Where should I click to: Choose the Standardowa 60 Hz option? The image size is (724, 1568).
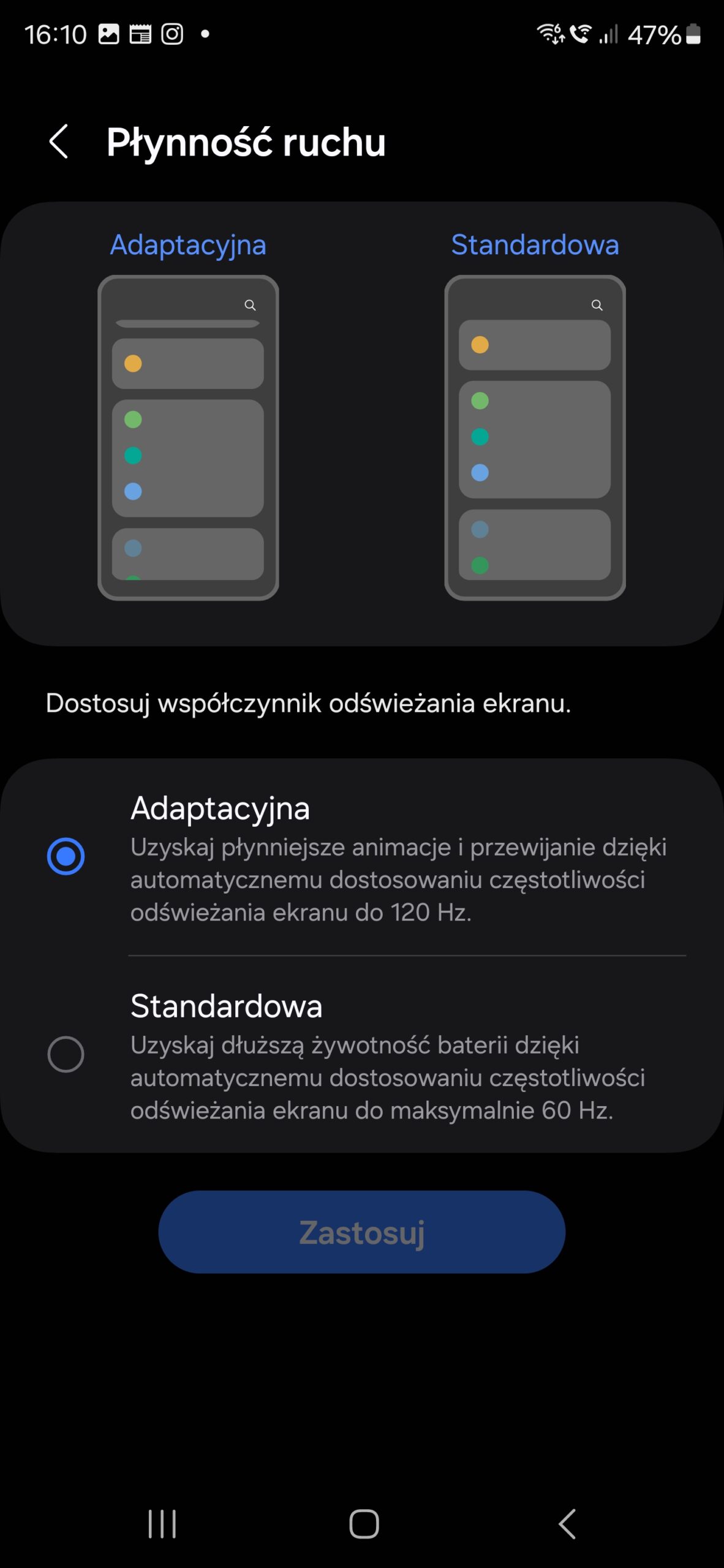coord(66,1053)
